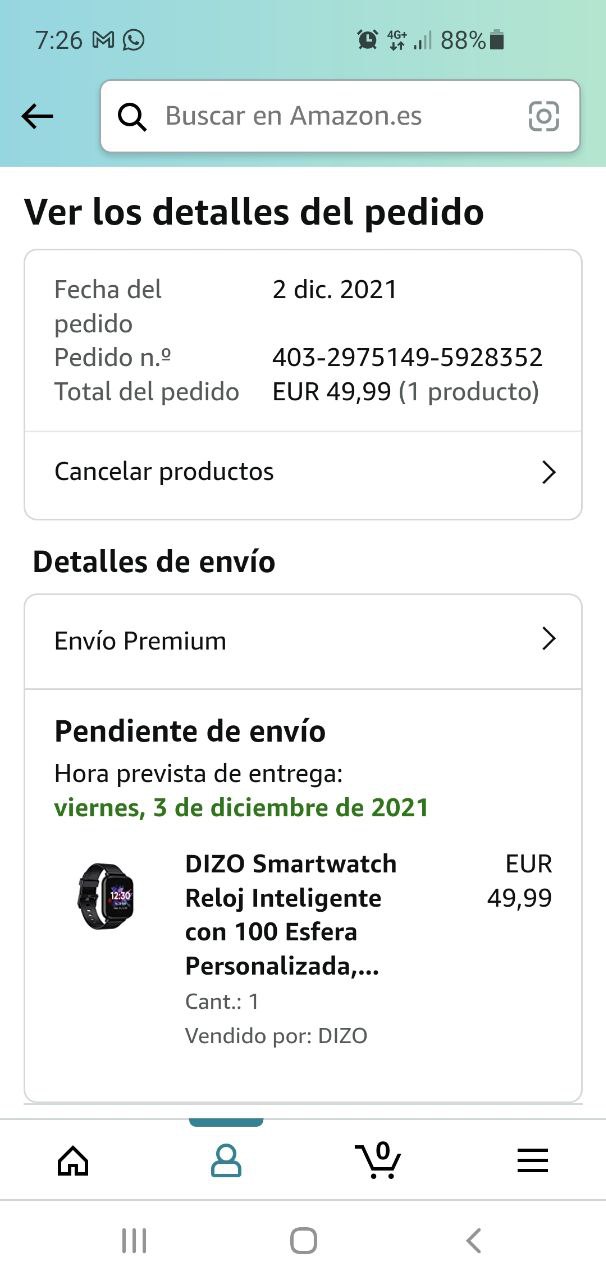Open the shopping cart
Image resolution: width=606 pixels, height=1280 pixels.
point(378,1160)
